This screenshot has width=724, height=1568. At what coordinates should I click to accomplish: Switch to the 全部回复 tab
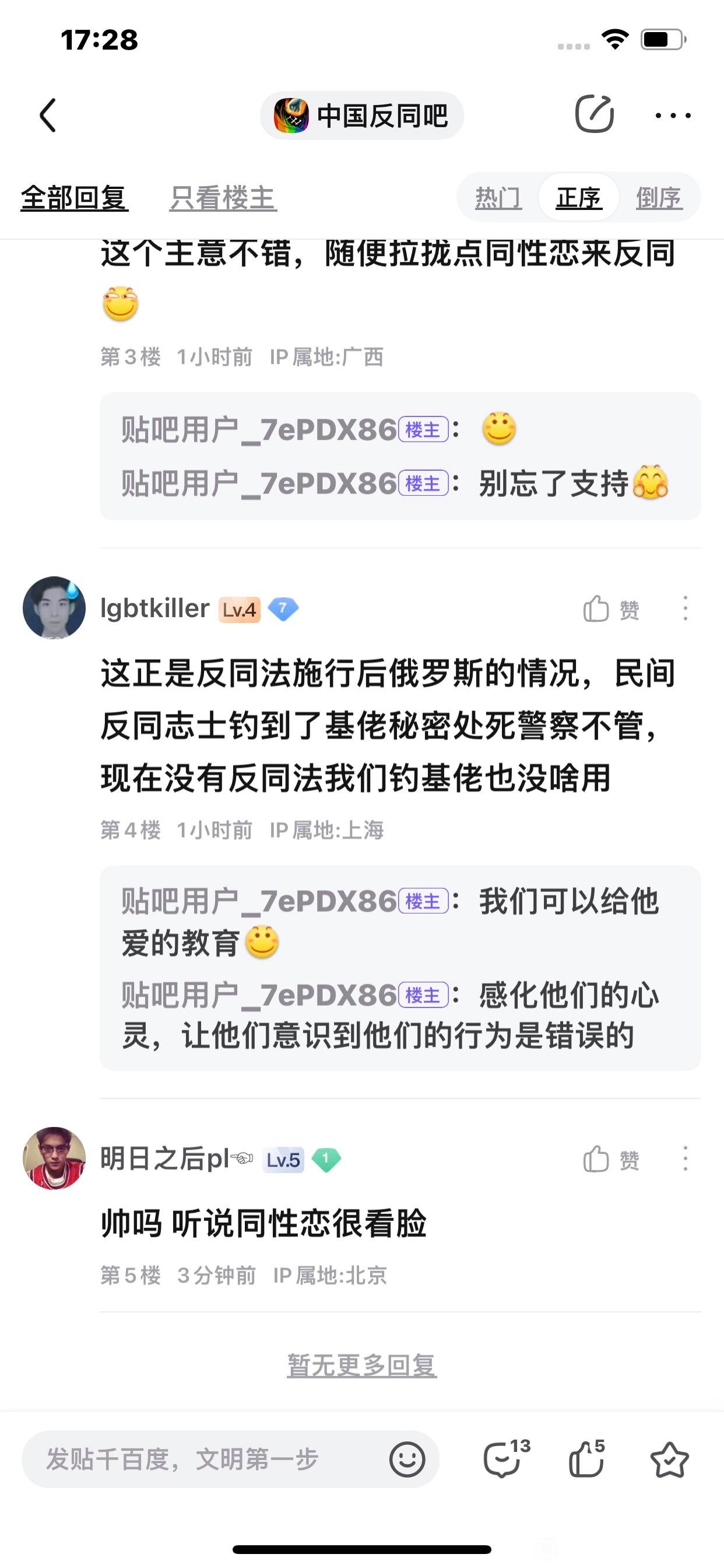[x=74, y=198]
